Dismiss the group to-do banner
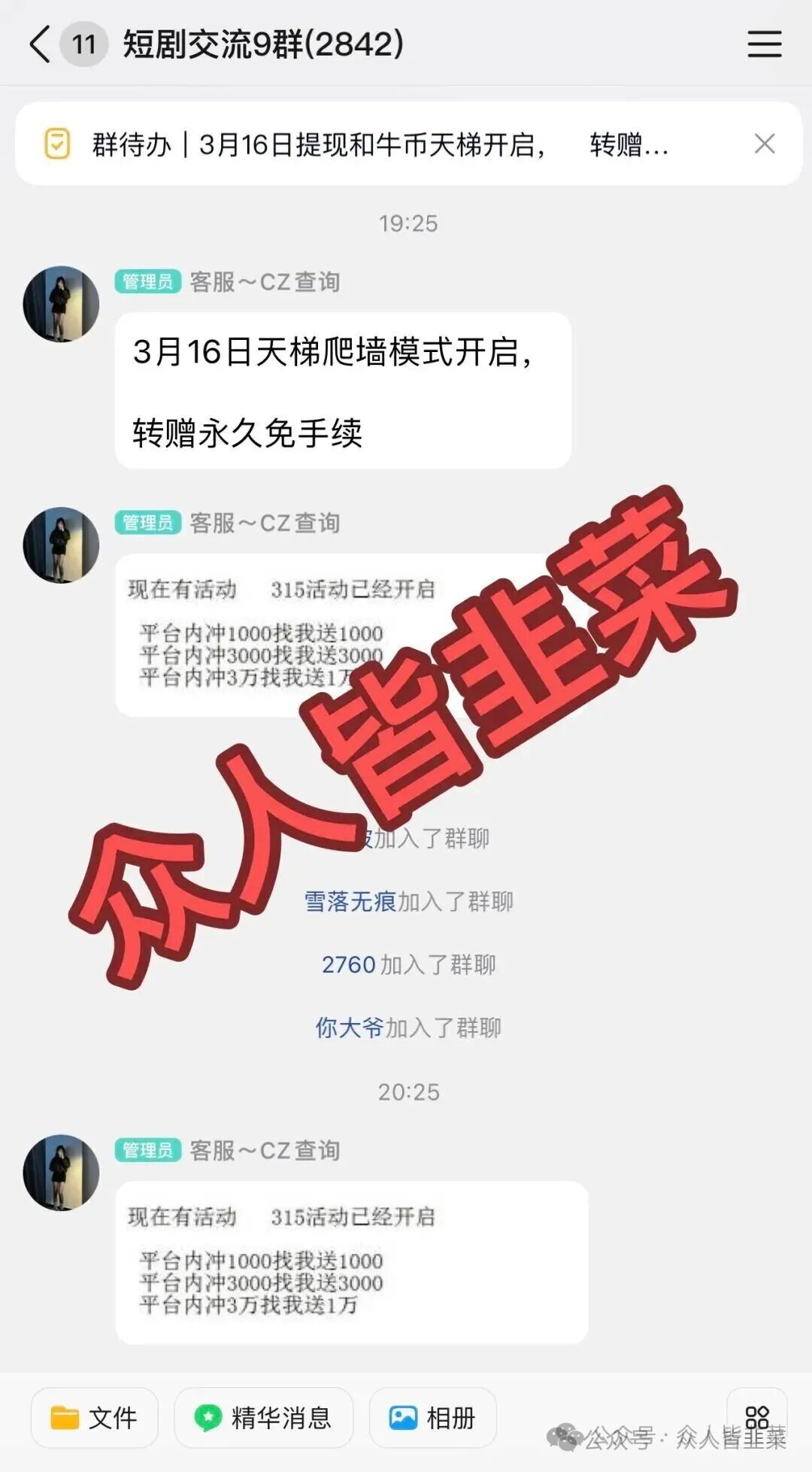Screen dimensions: 812x1472 pyautogui.click(x=765, y=144)
